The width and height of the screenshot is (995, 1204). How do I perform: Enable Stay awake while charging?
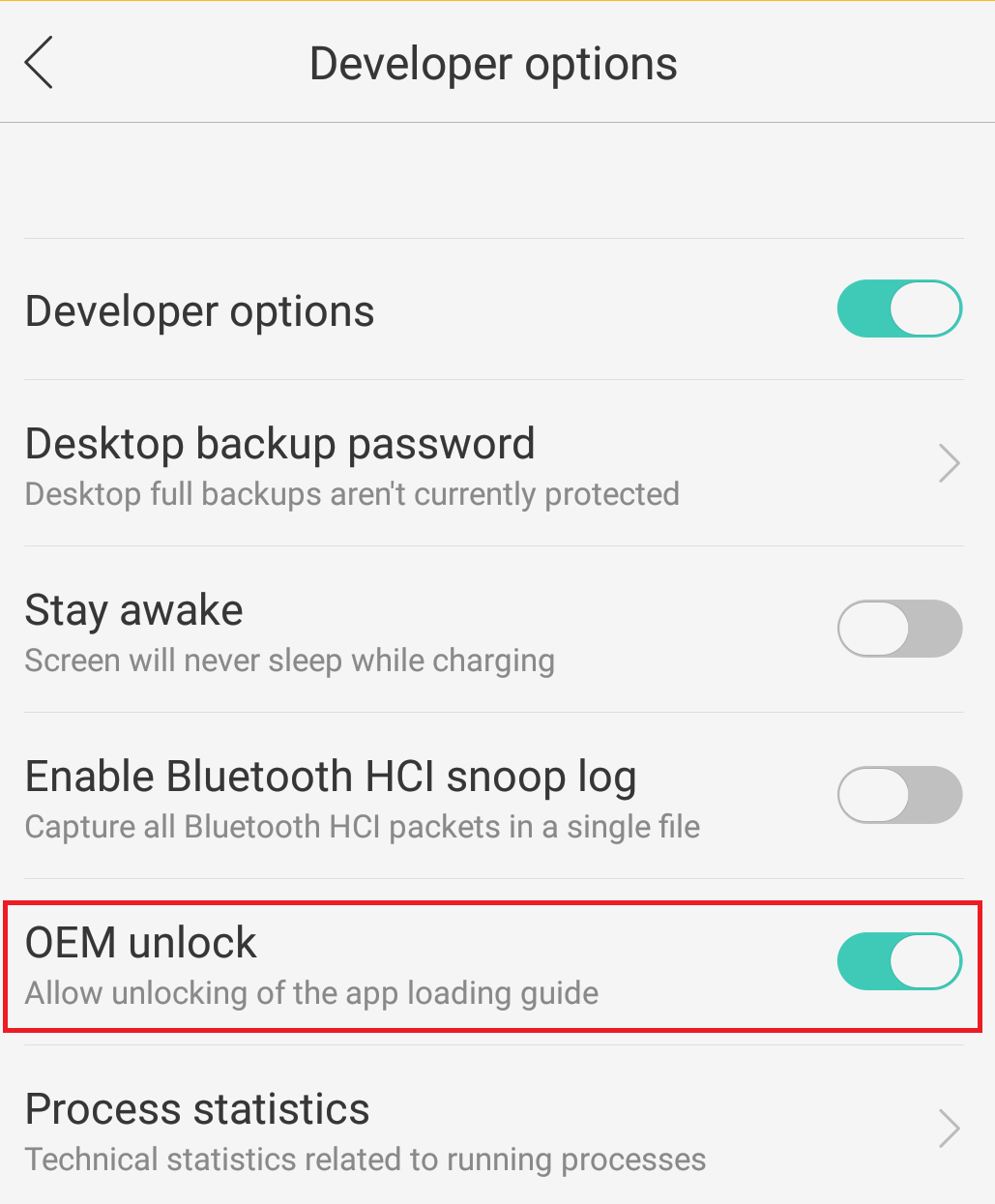(x=899, y=630)
